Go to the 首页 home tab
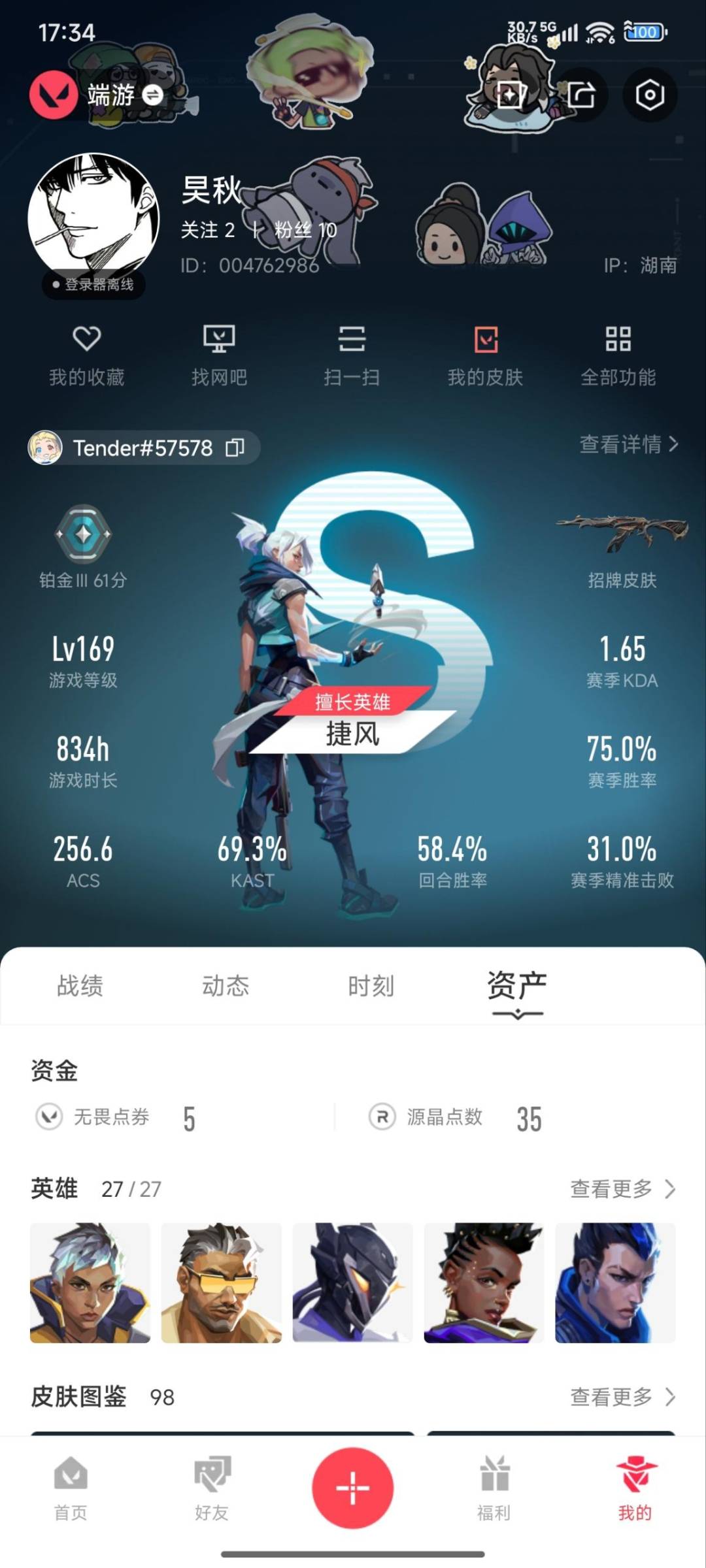 click(71, 1489)
